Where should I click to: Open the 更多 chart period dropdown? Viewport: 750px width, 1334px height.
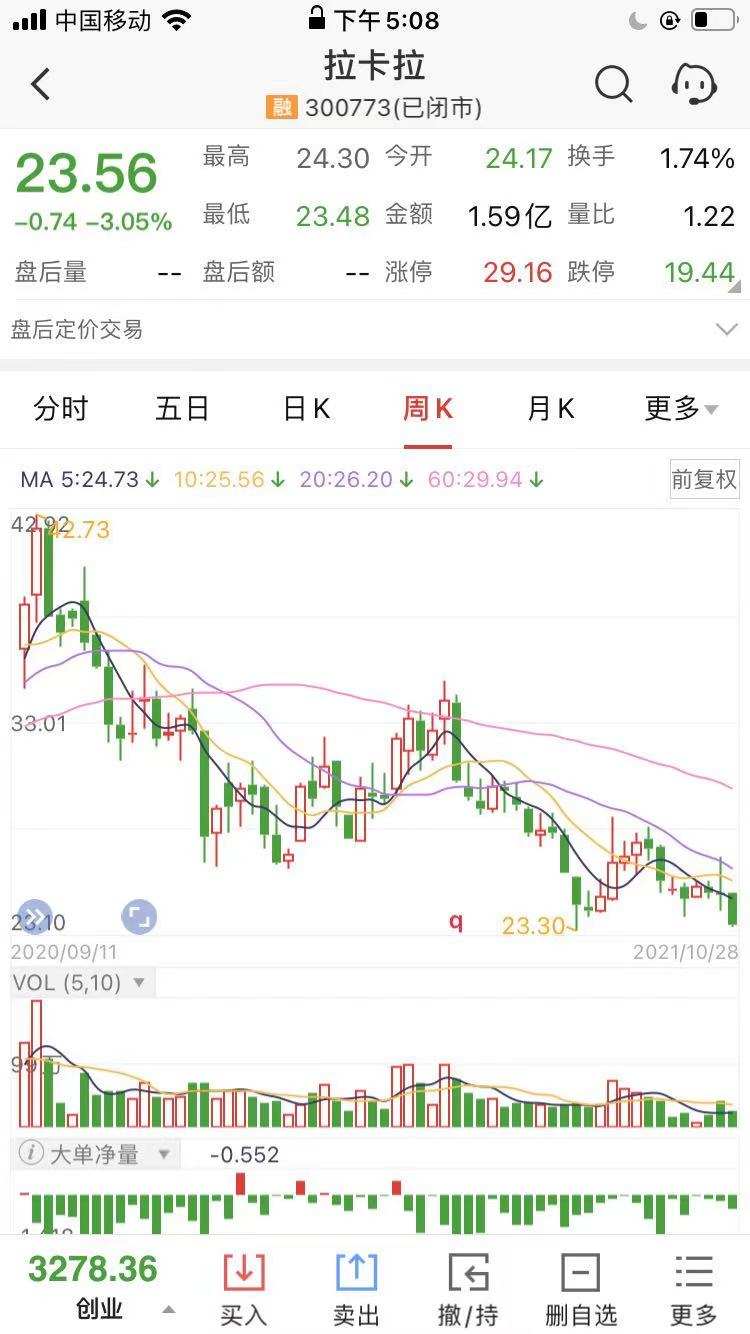(682, 408)
